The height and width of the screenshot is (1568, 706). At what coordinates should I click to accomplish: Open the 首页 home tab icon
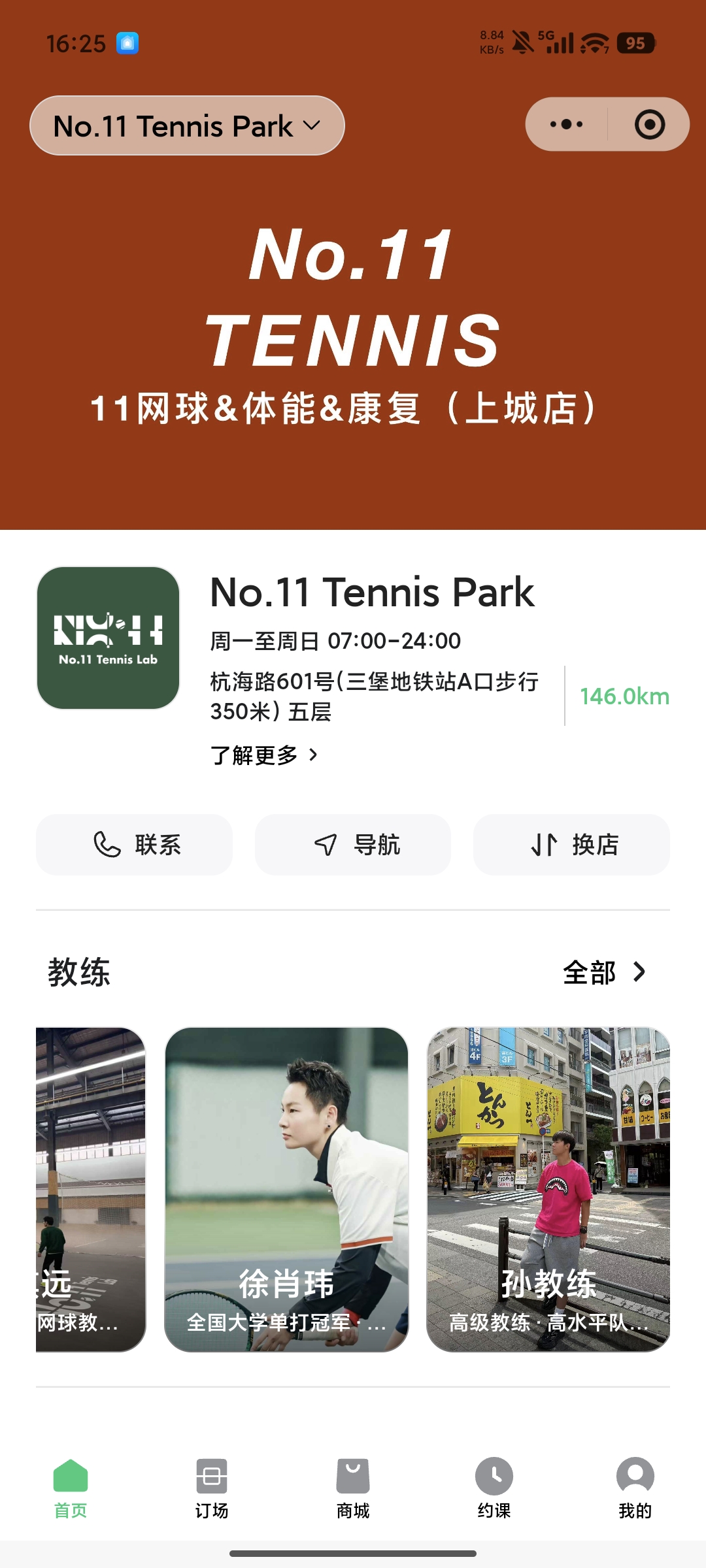(69, 1477)
